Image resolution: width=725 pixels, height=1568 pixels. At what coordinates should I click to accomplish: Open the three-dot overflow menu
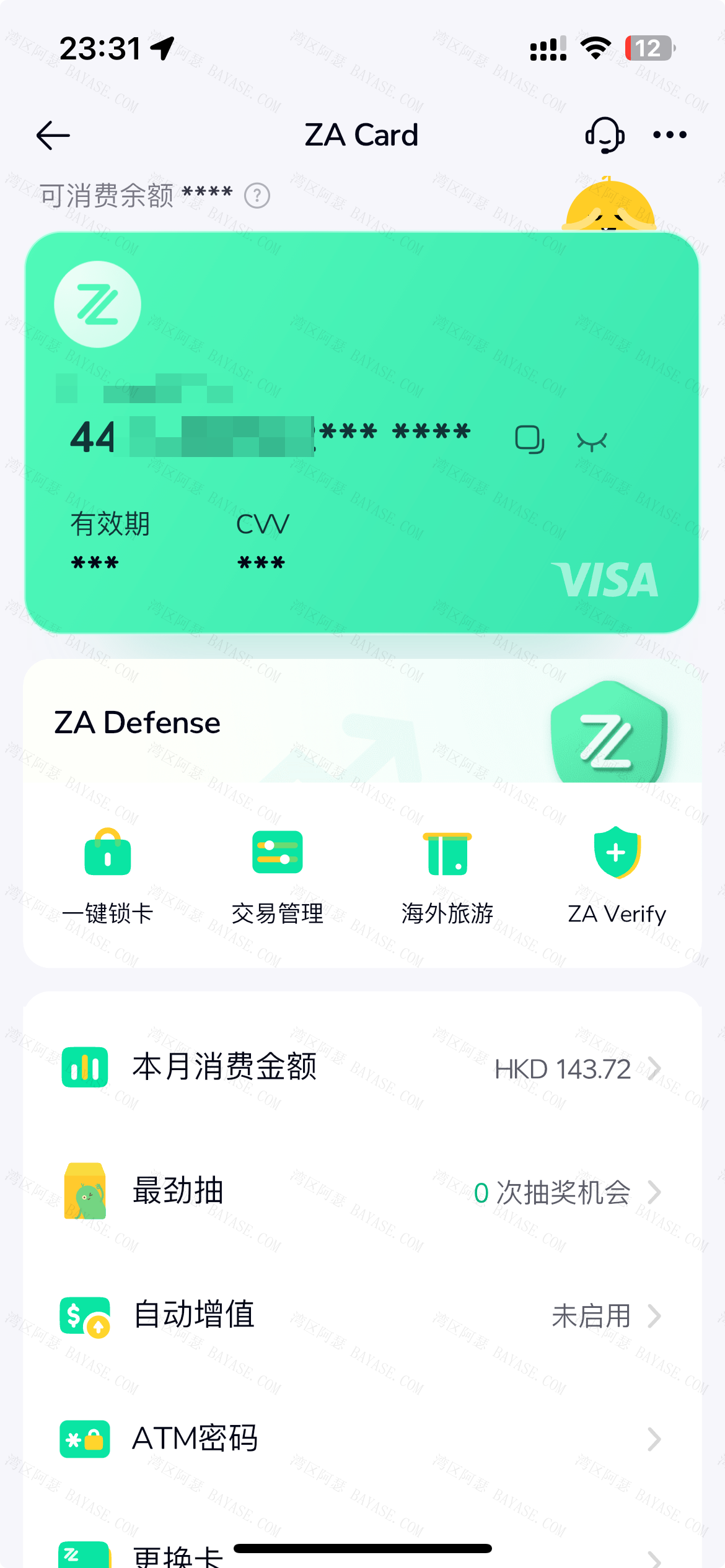click(x=670, y=135)
